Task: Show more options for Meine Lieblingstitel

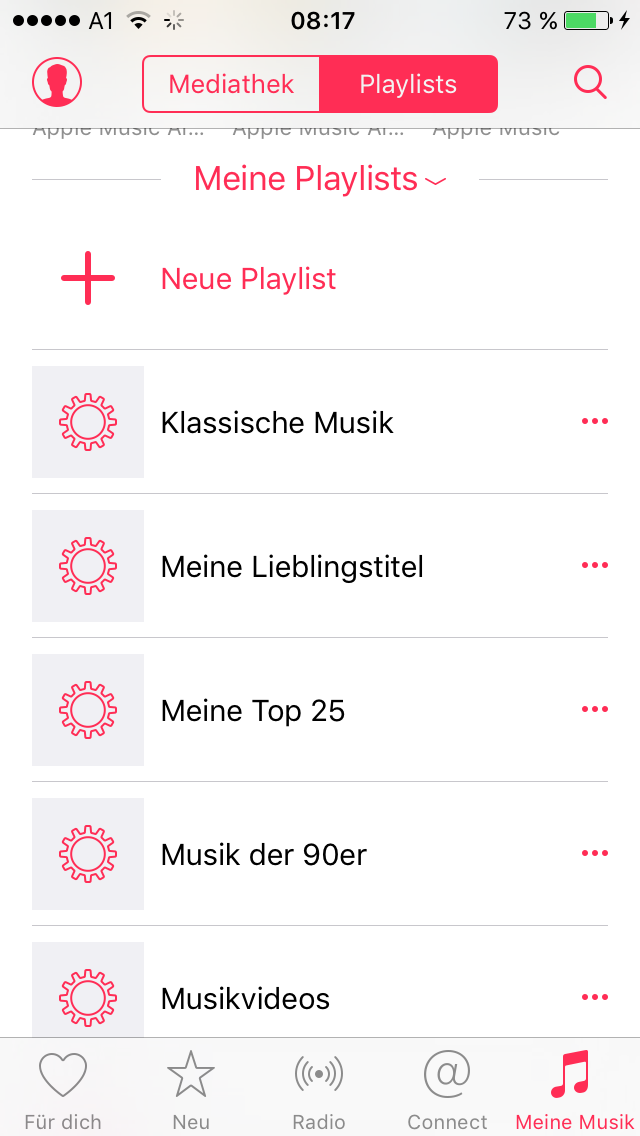Action: click(594, 566)
